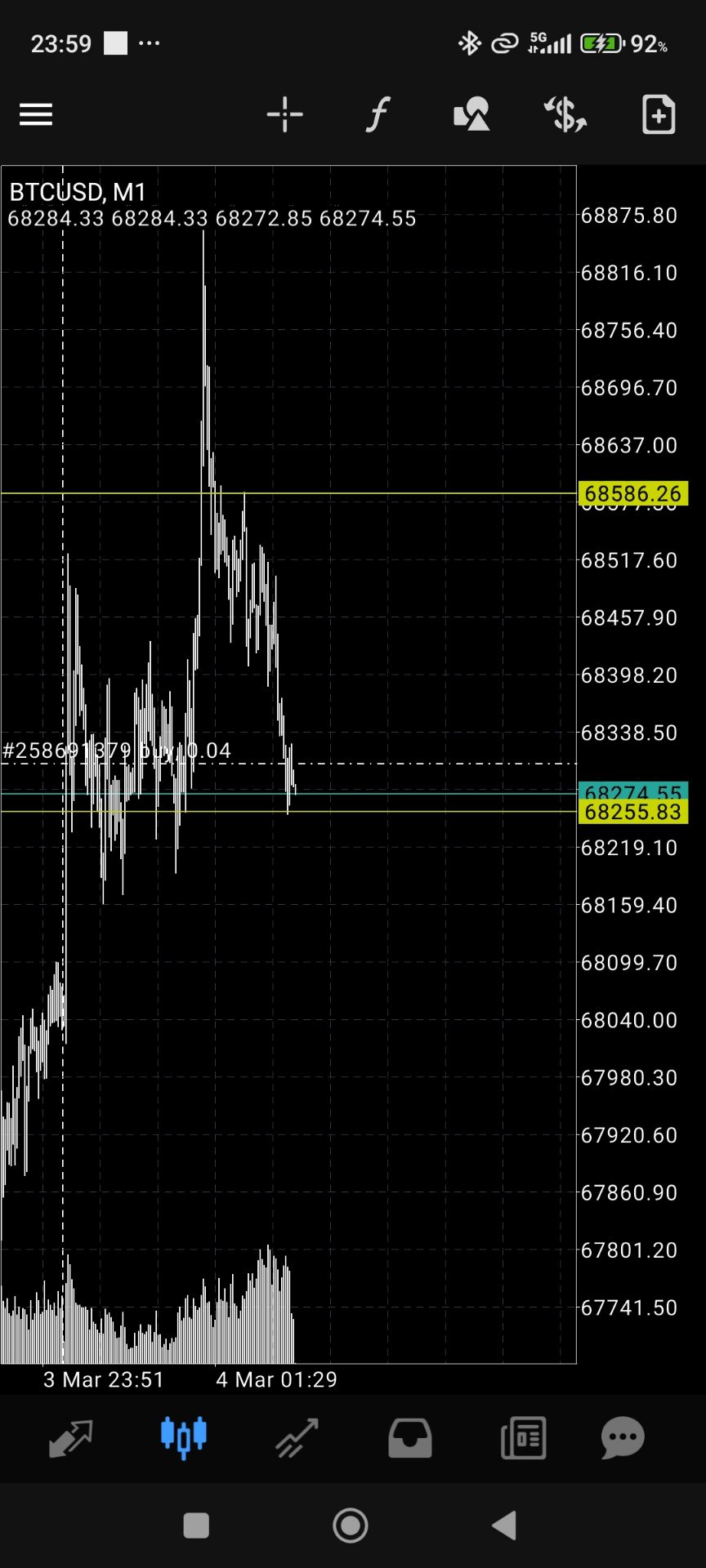The height and width of the screenshot is (1568, 706).
Task: Activate the crosshair tool
Action: pyautogui.click(x=284, y=114)
